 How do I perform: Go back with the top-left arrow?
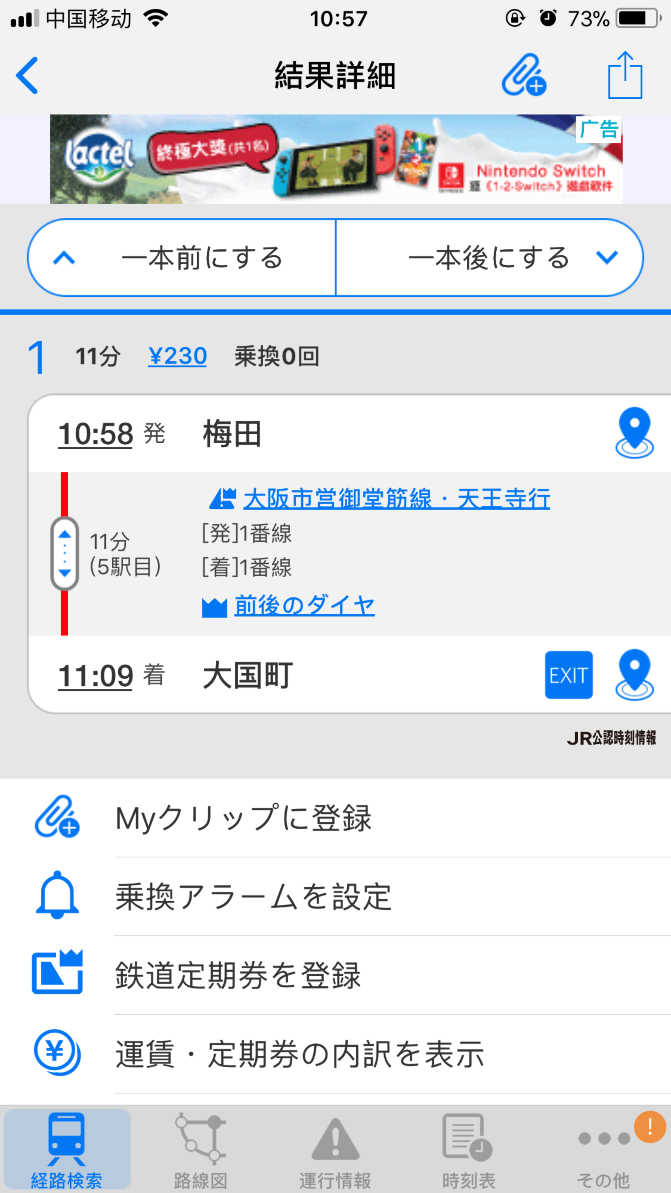[x=28, y=75]
